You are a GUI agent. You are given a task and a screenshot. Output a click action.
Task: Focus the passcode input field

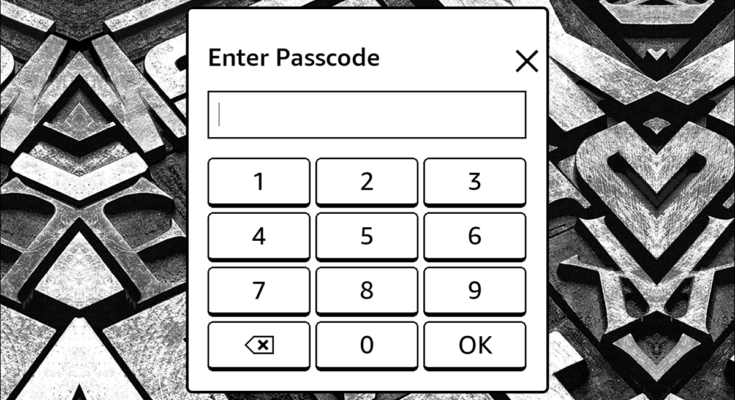(x=366, y=115)
